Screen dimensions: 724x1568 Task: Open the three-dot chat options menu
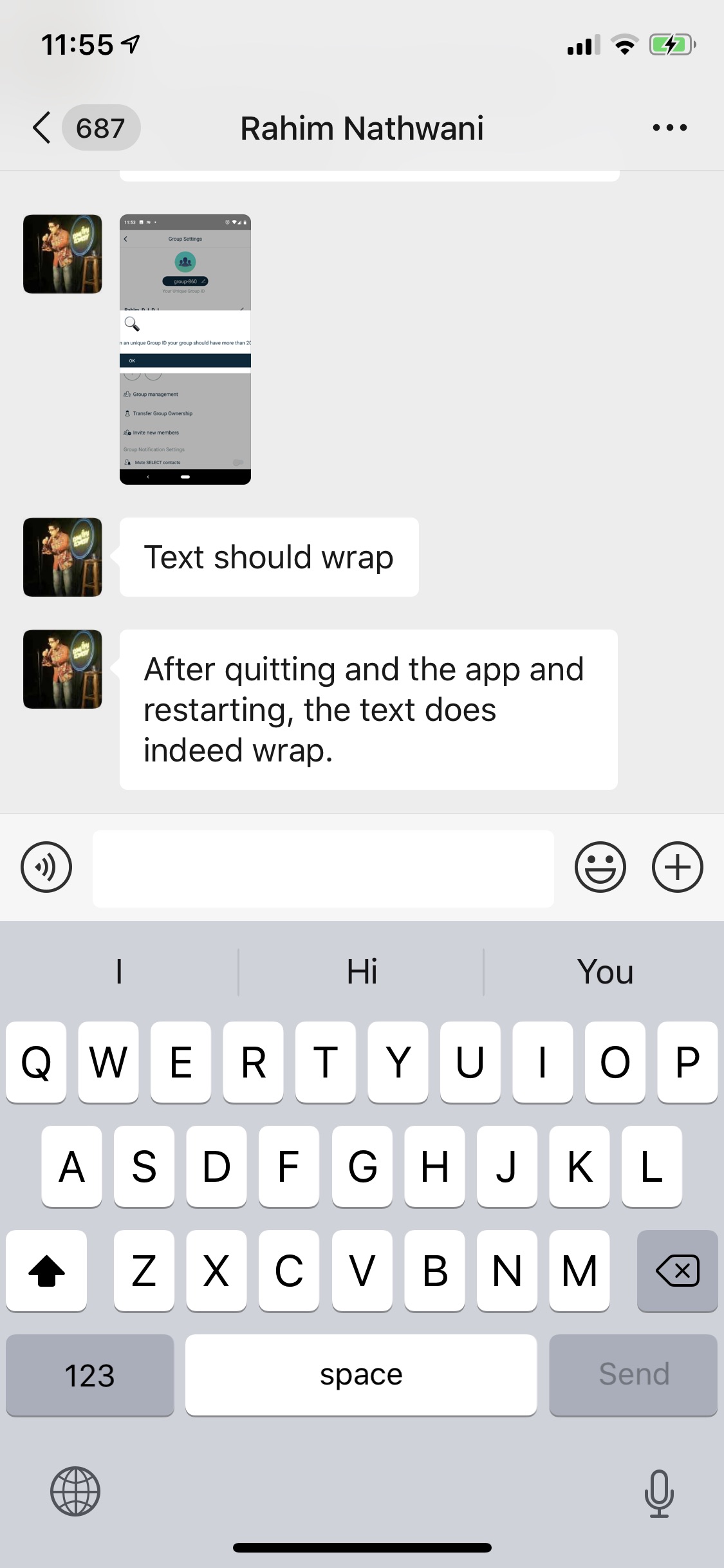(x=669, y=127)
